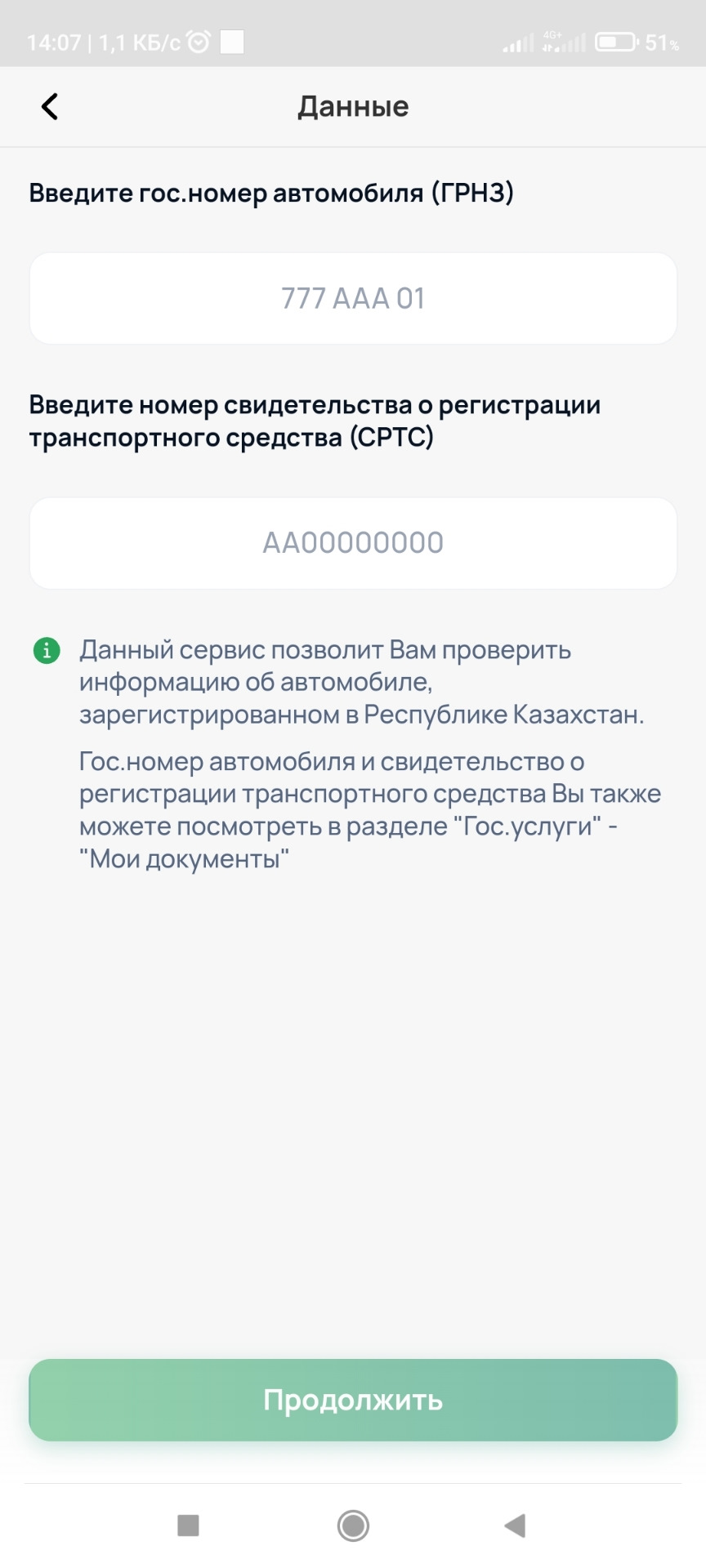Go back using the top arrow

click(50, 106)
